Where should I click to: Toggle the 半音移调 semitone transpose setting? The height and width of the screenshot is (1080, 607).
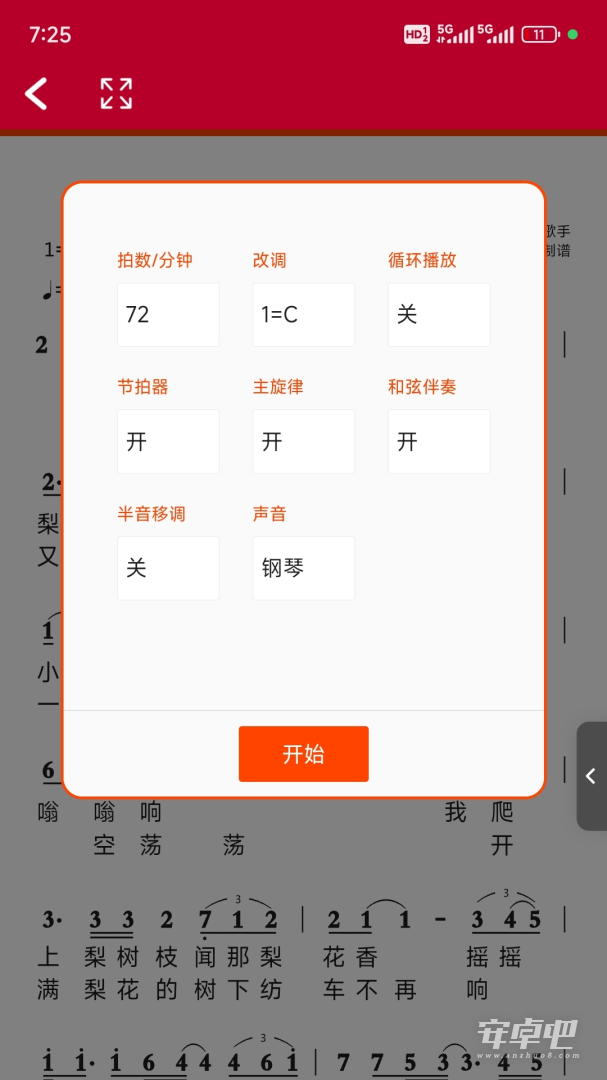pos(168,568)
